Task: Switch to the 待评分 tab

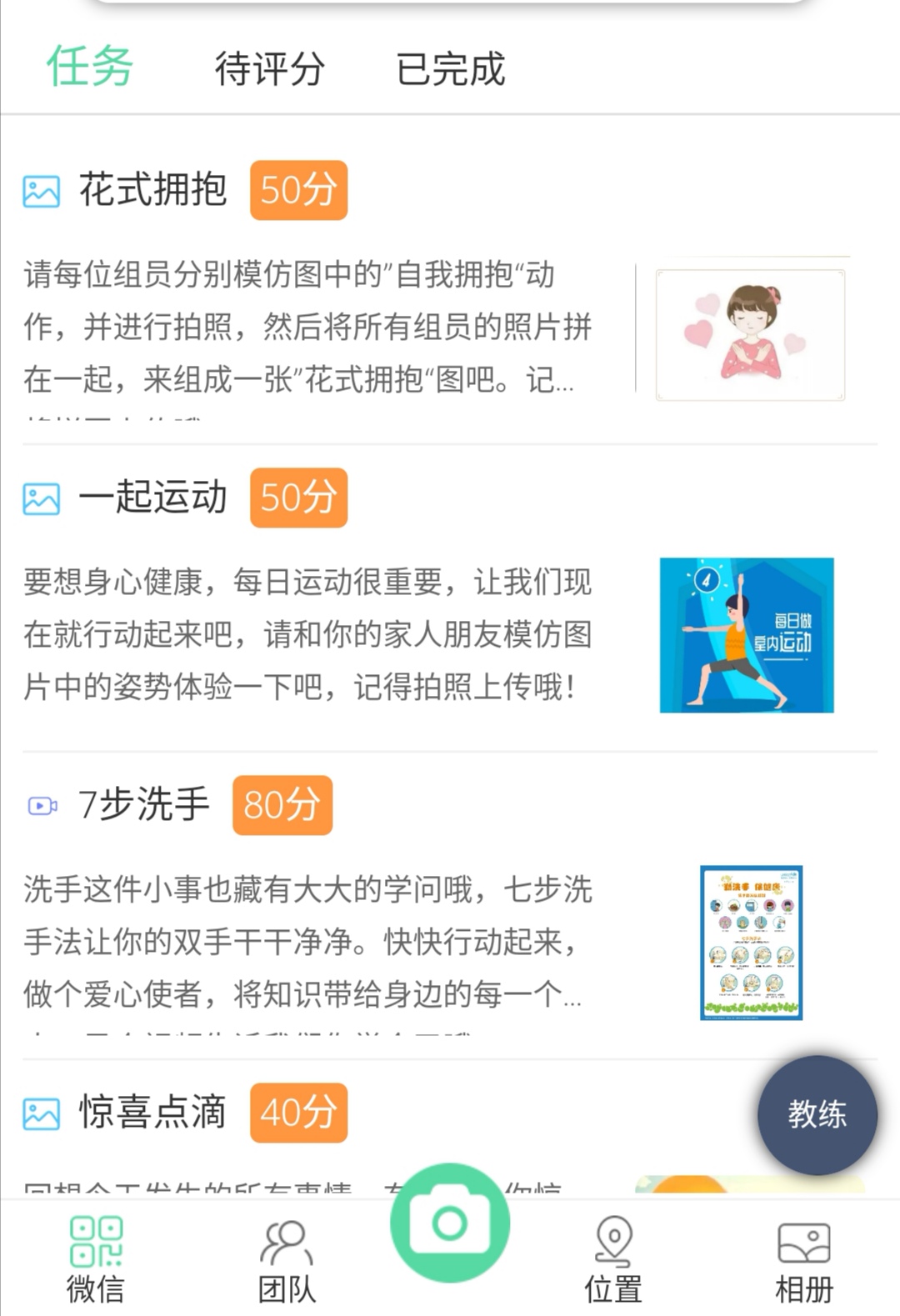Action: [269, 68]
